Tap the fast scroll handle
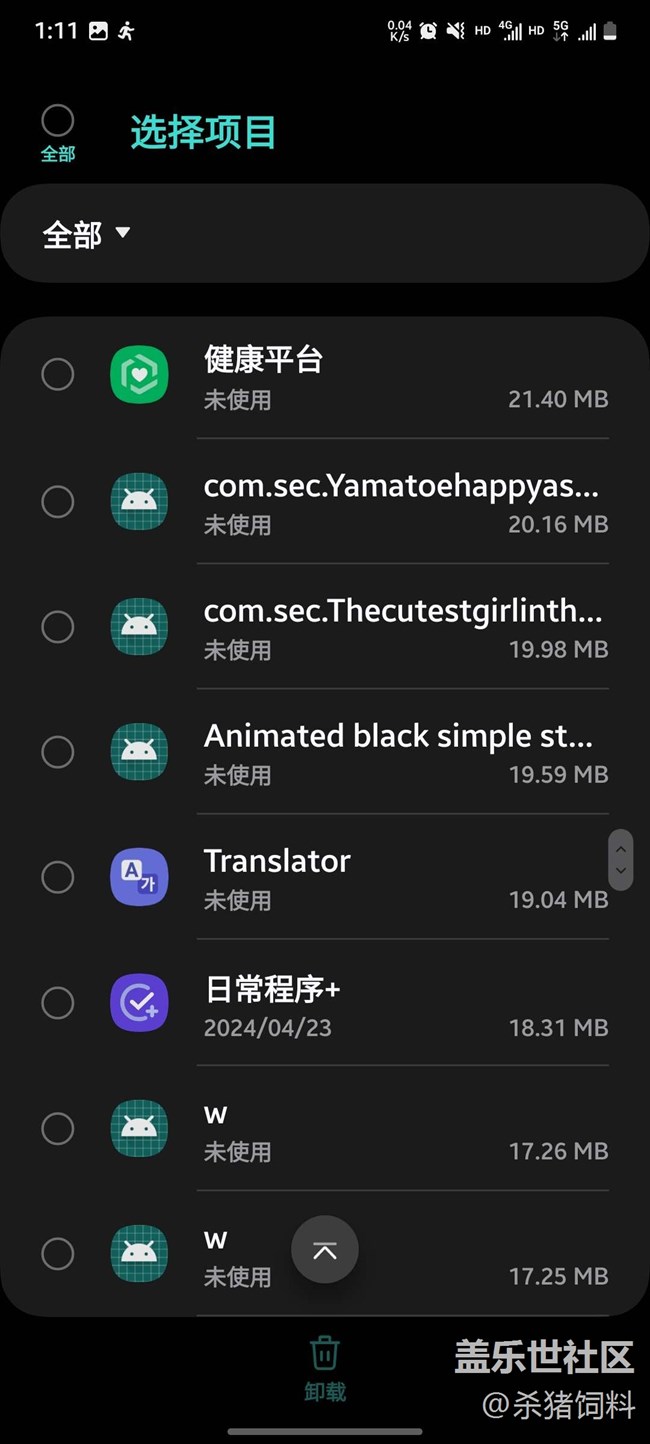This screenshot has width=650, height=1444. click(x=621, y=860)
